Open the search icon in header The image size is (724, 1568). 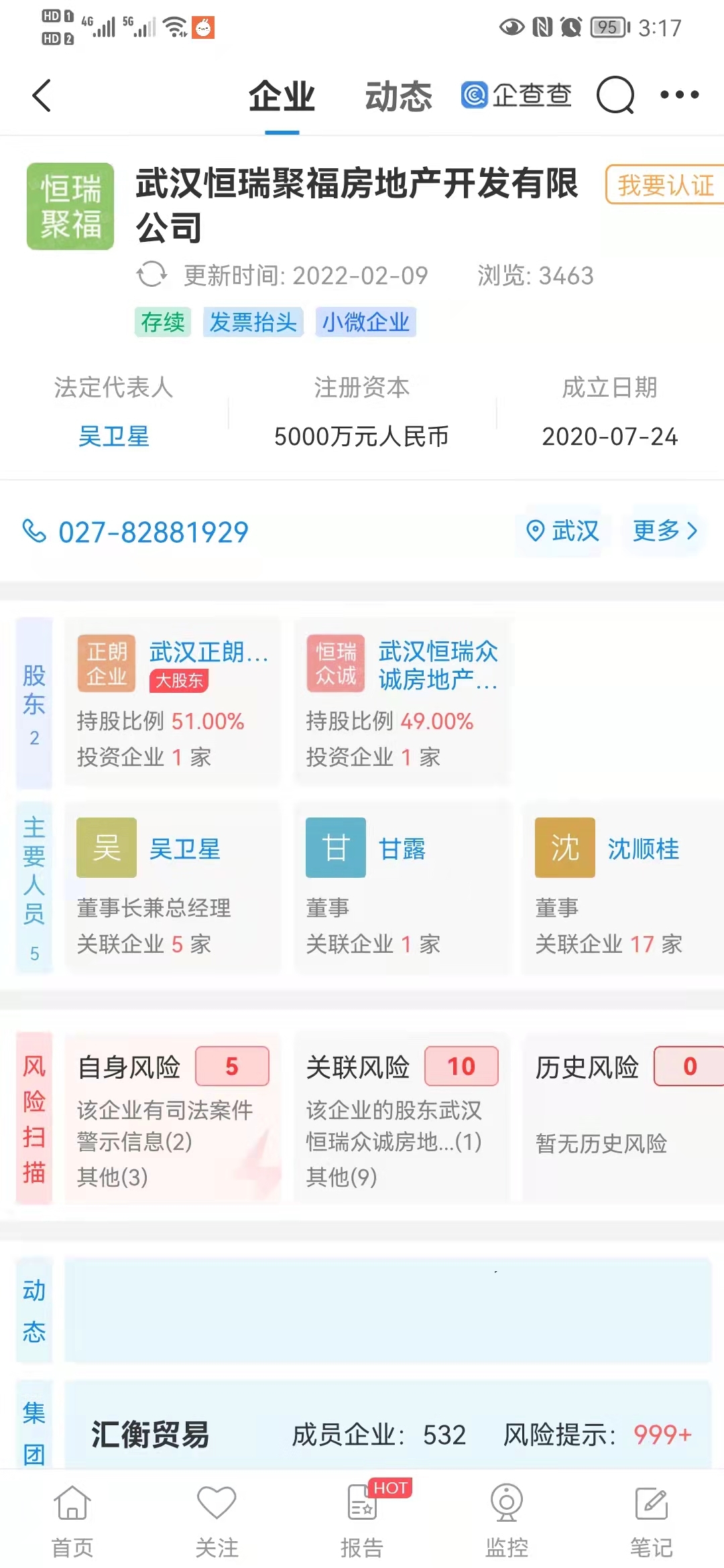click(615, 95)
